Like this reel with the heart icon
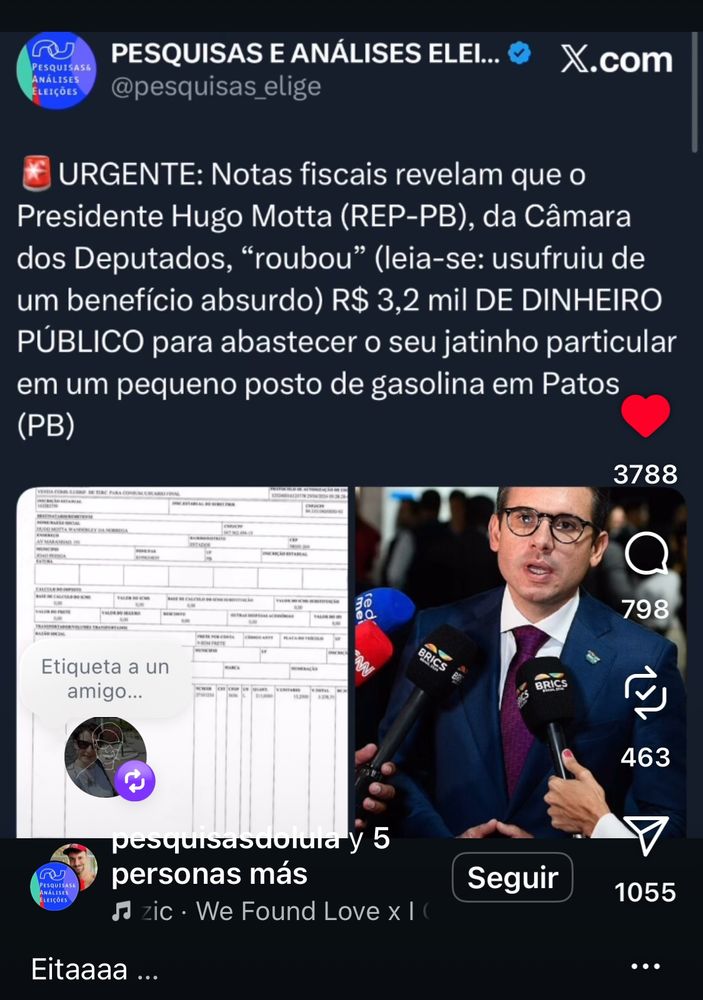The width and height of the screenshot is (703, 1000). point(645,416)
